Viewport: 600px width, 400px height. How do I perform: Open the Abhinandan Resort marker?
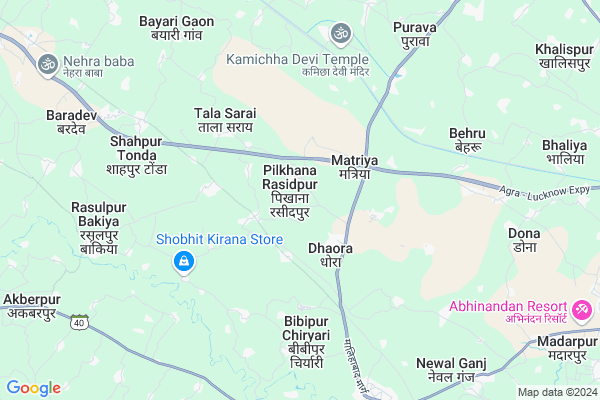(x=582, y=313)
